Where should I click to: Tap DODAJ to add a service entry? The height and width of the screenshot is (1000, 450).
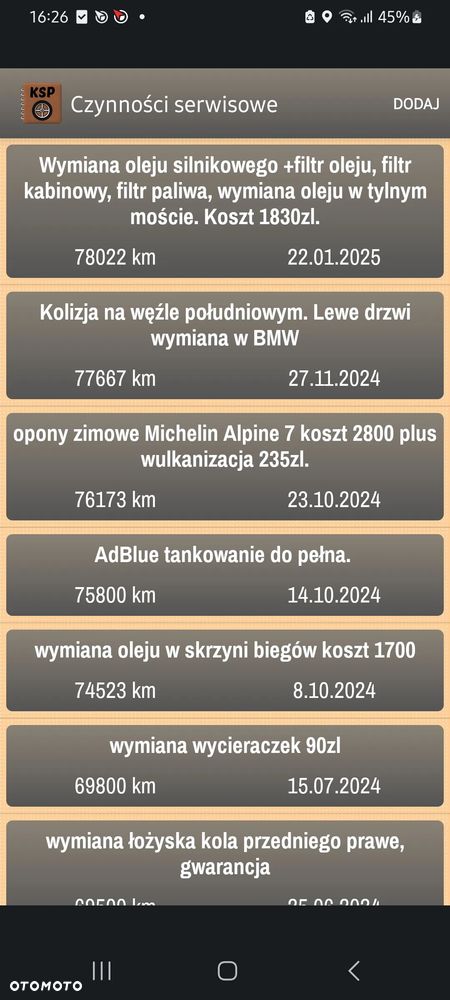coord(416,104)
